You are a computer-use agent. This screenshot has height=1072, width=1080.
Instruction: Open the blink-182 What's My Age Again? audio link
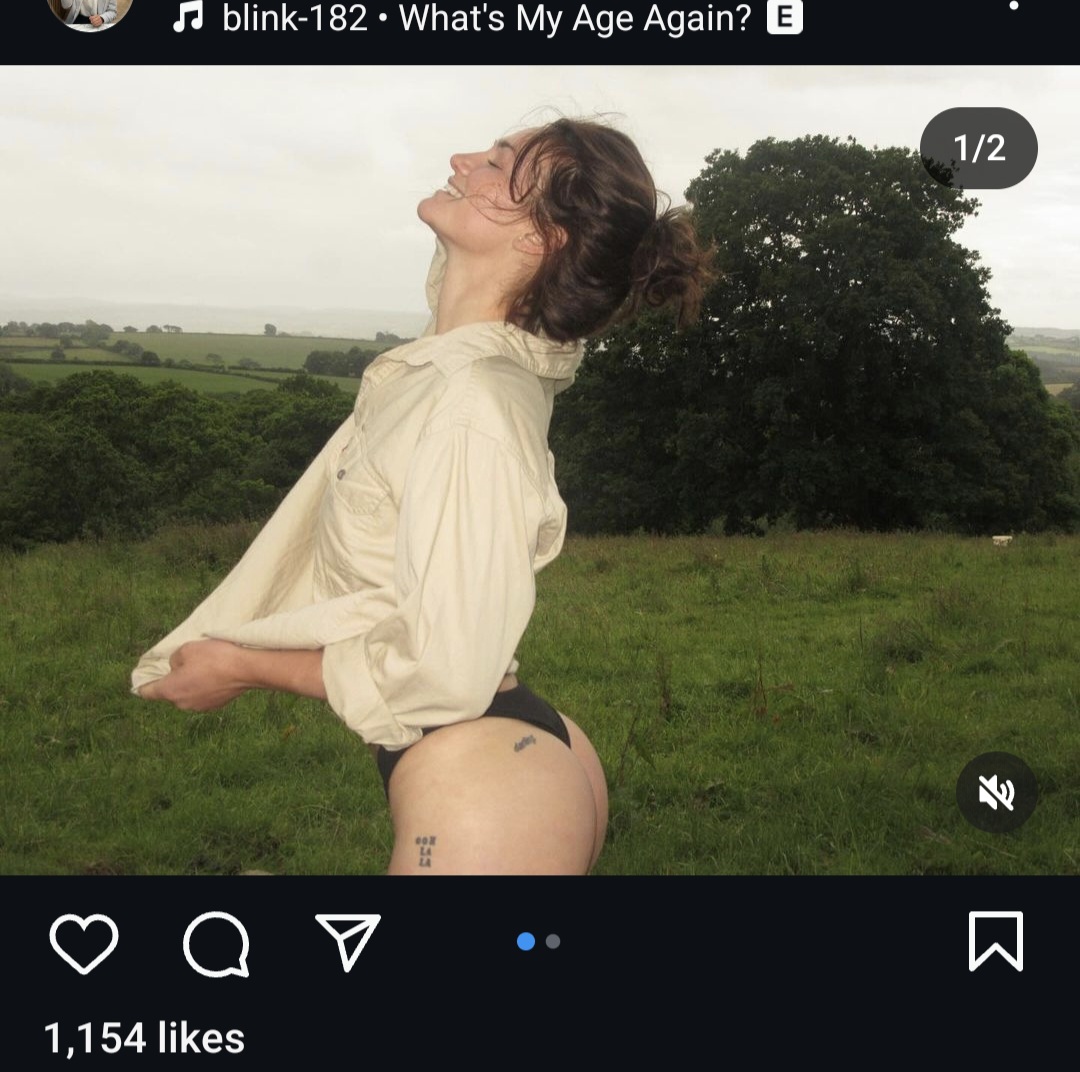[x=486, y=17]
